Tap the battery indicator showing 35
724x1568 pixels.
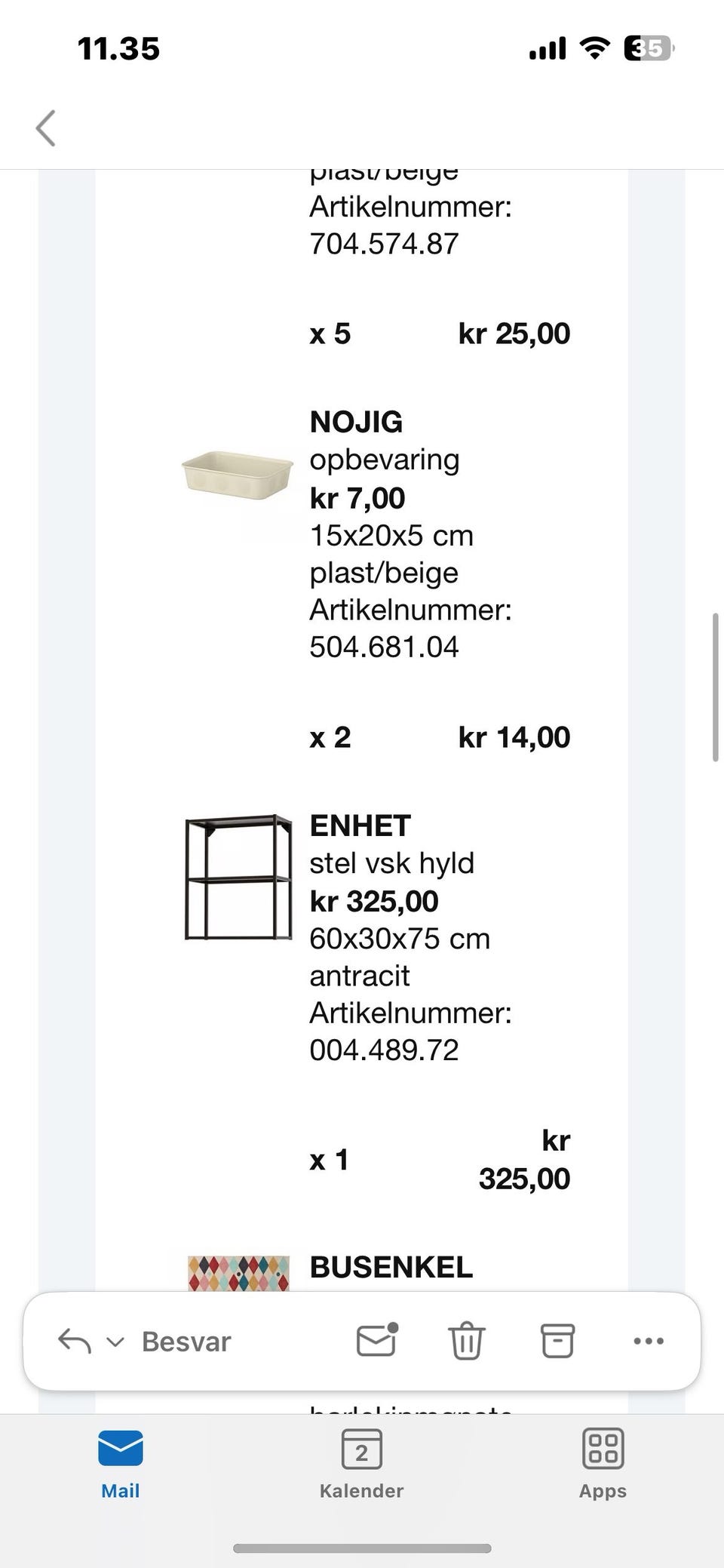(647, 48)
